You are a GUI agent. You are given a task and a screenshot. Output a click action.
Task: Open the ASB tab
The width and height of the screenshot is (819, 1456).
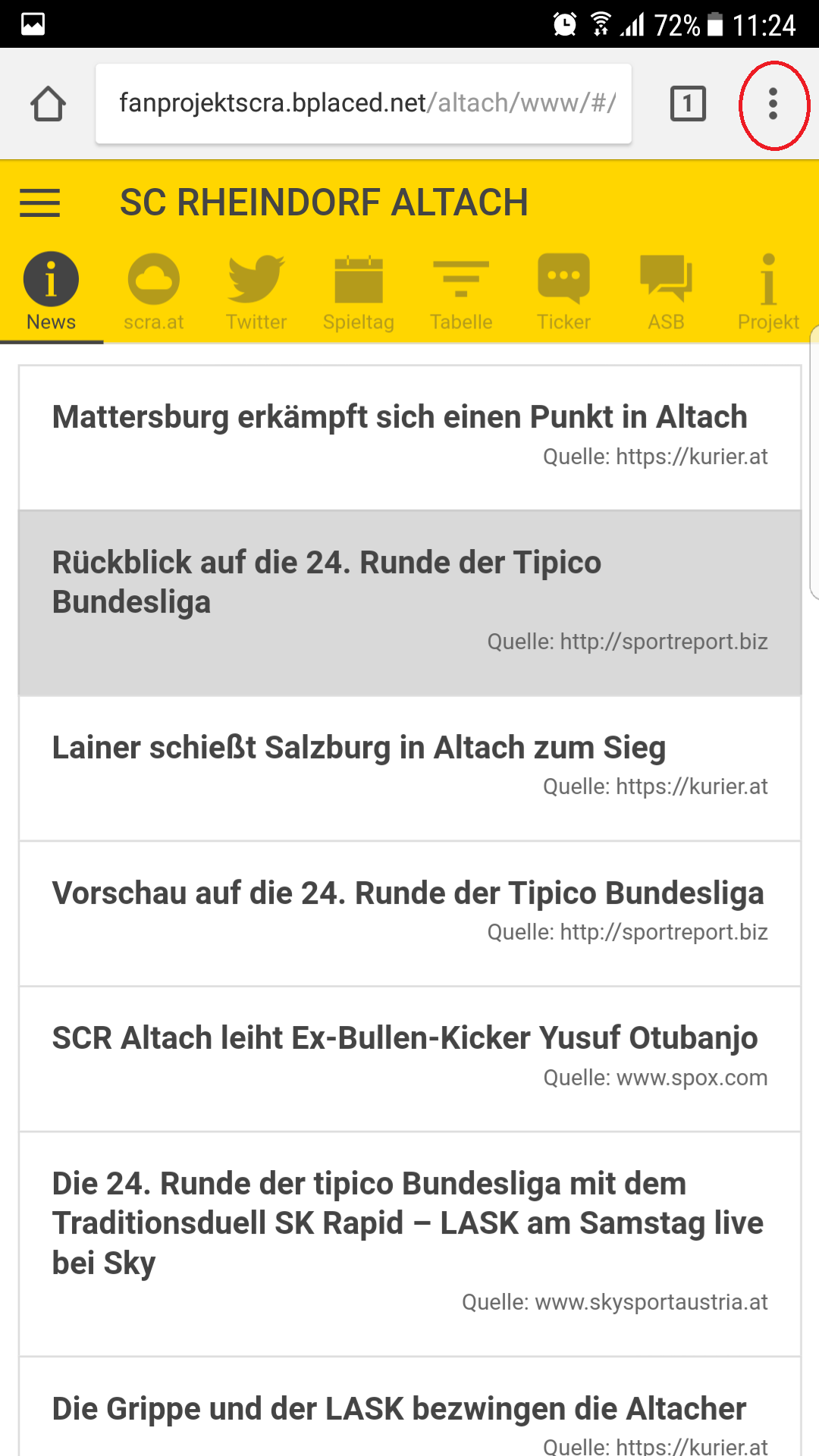666,293
